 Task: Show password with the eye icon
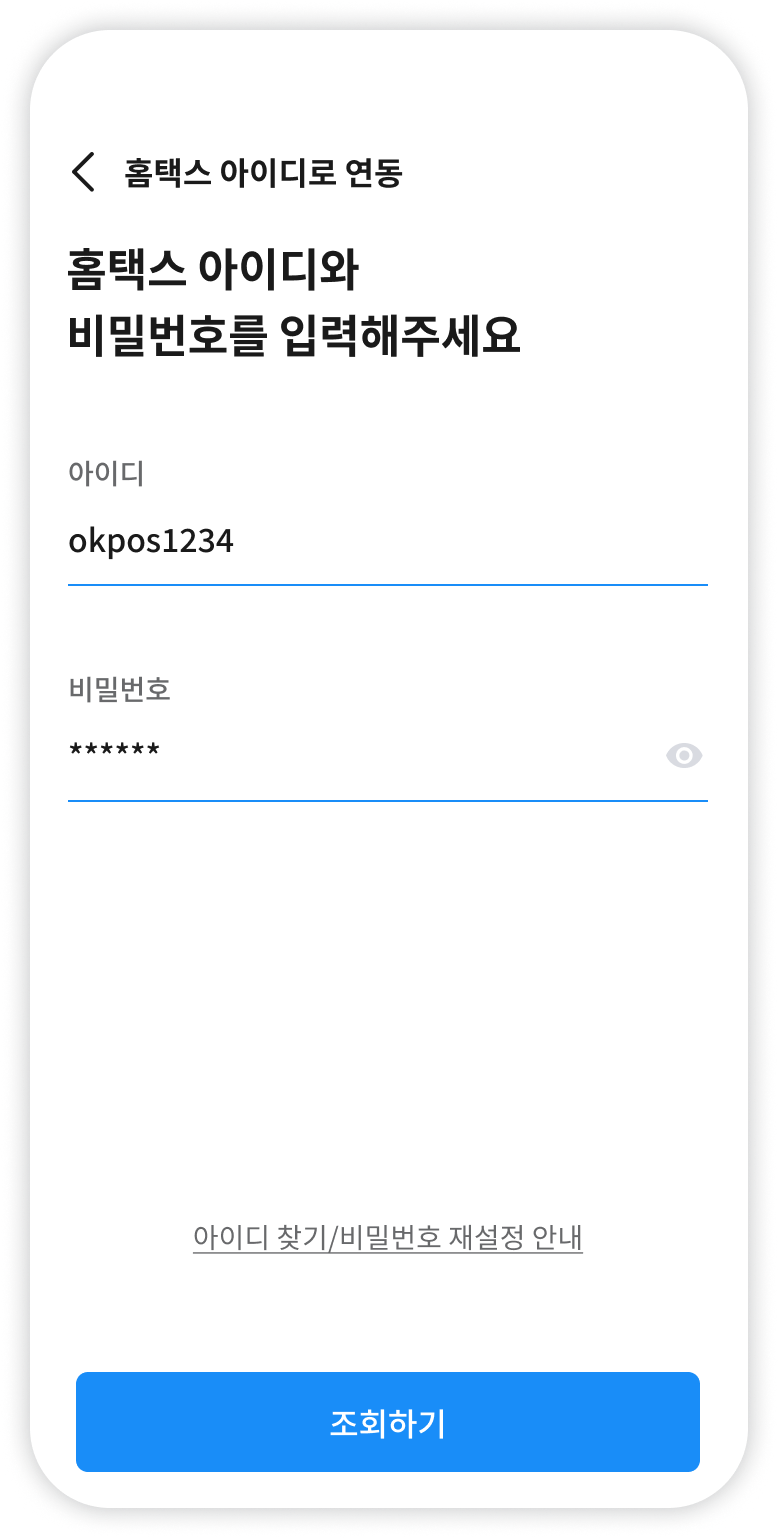coord(684,756)
